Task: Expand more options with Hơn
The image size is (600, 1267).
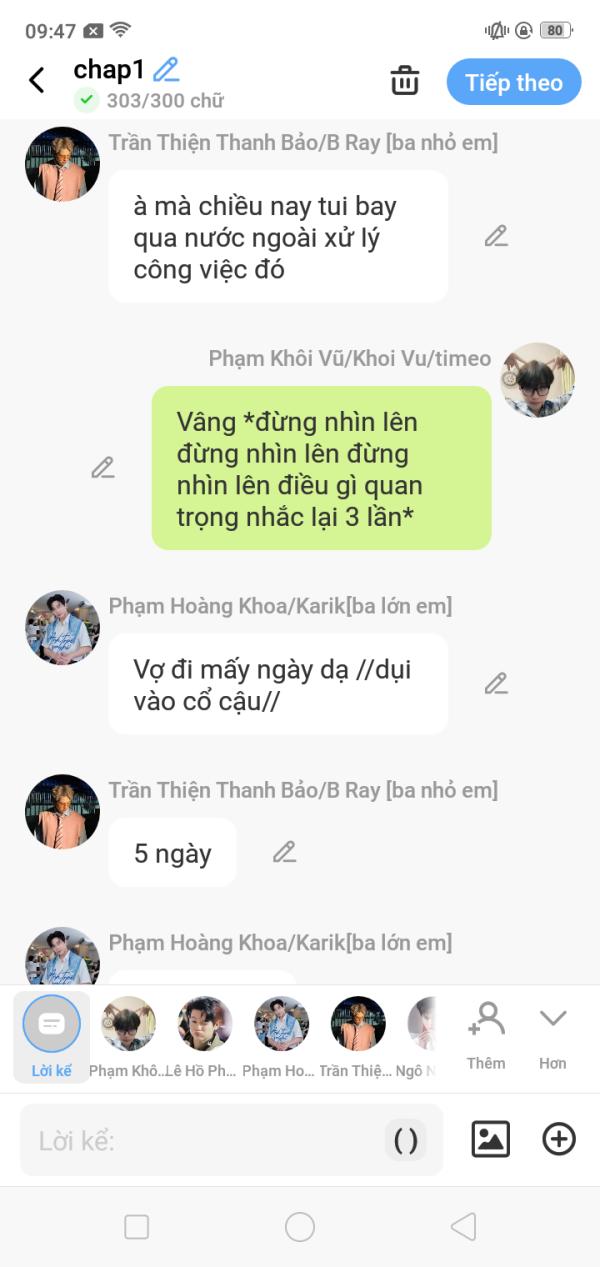Action: (x=553, y=1036)
